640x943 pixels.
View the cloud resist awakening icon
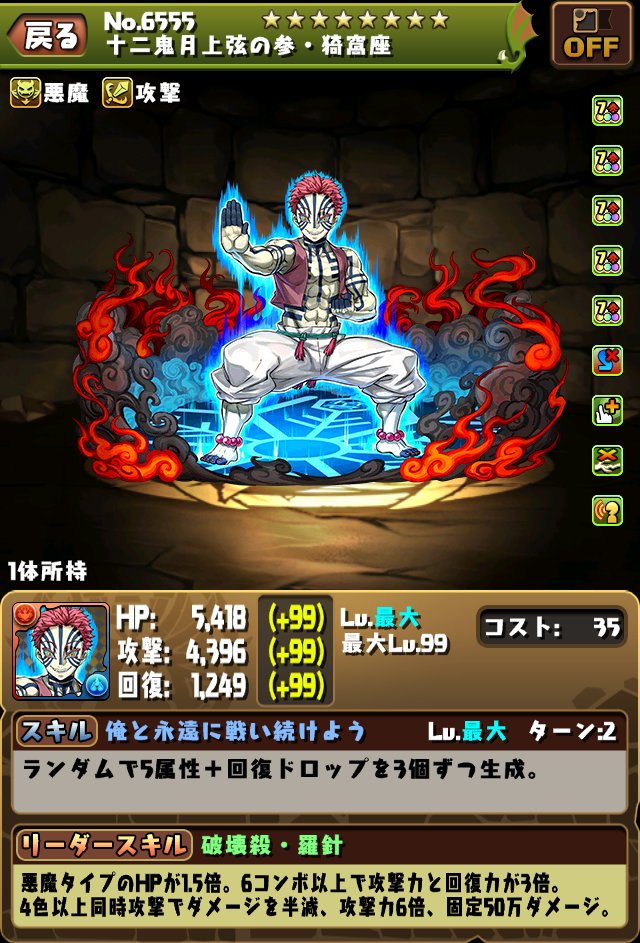[x=607, y=460]
